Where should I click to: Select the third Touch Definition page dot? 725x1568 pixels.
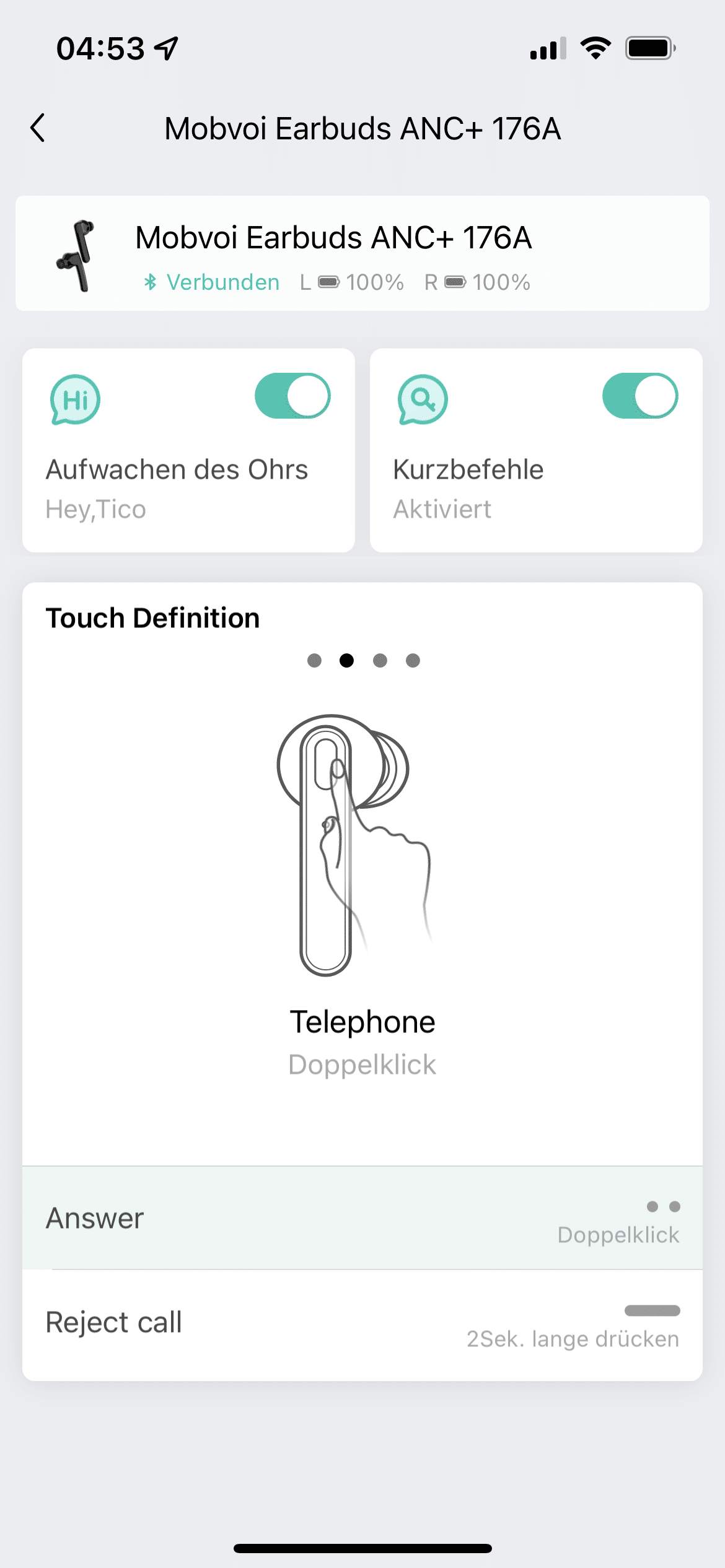click(x=380, y=661)
